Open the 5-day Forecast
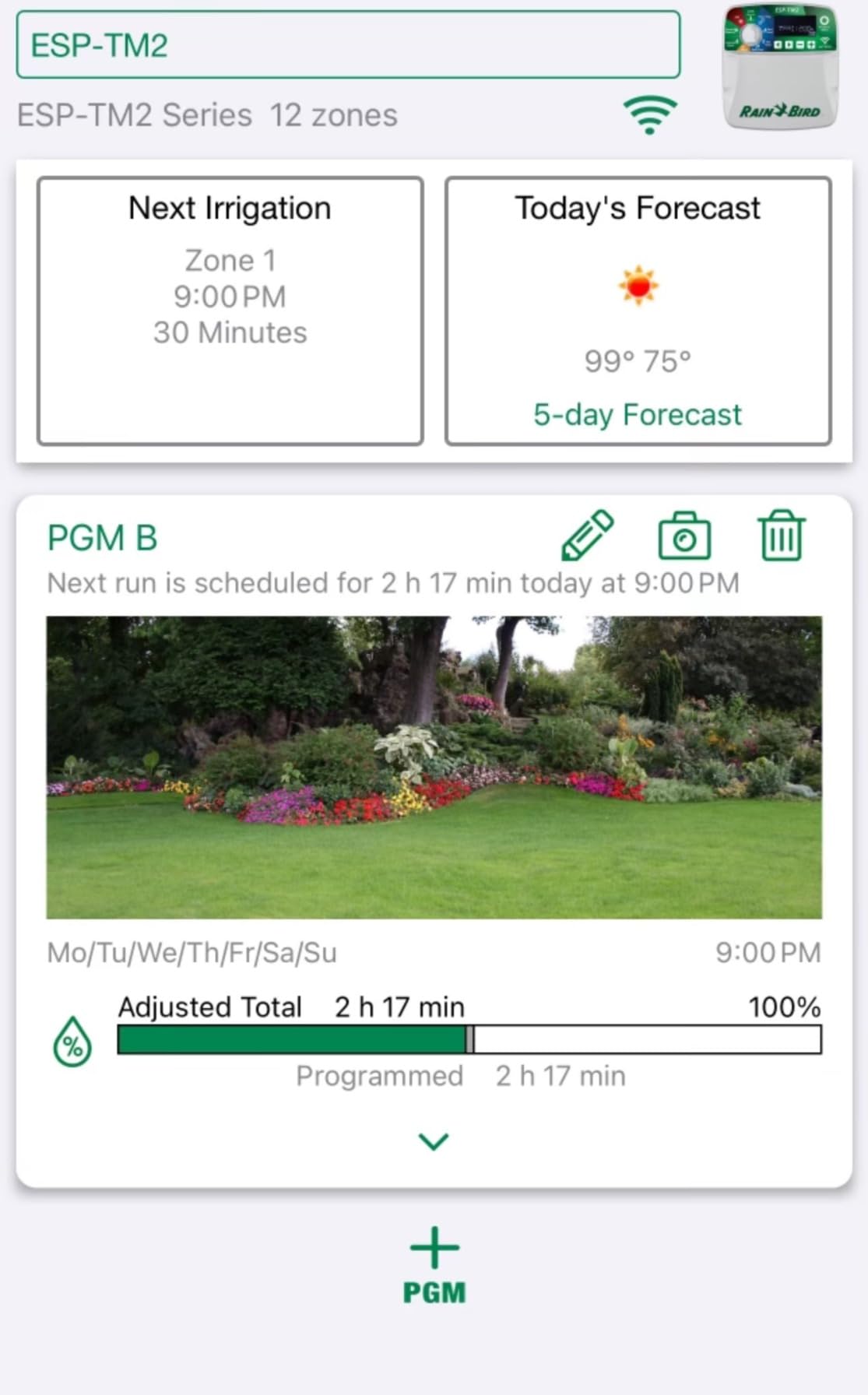This screenshot has width=868, height=1395. (x=638, y=414)
